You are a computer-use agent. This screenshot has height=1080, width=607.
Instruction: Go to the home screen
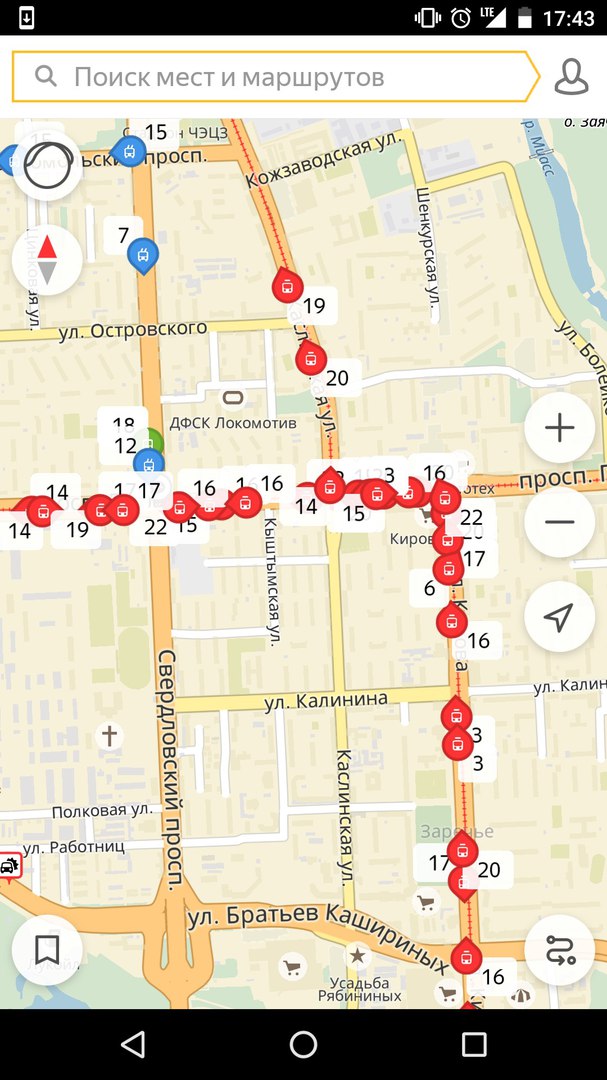click(303, 1045)
